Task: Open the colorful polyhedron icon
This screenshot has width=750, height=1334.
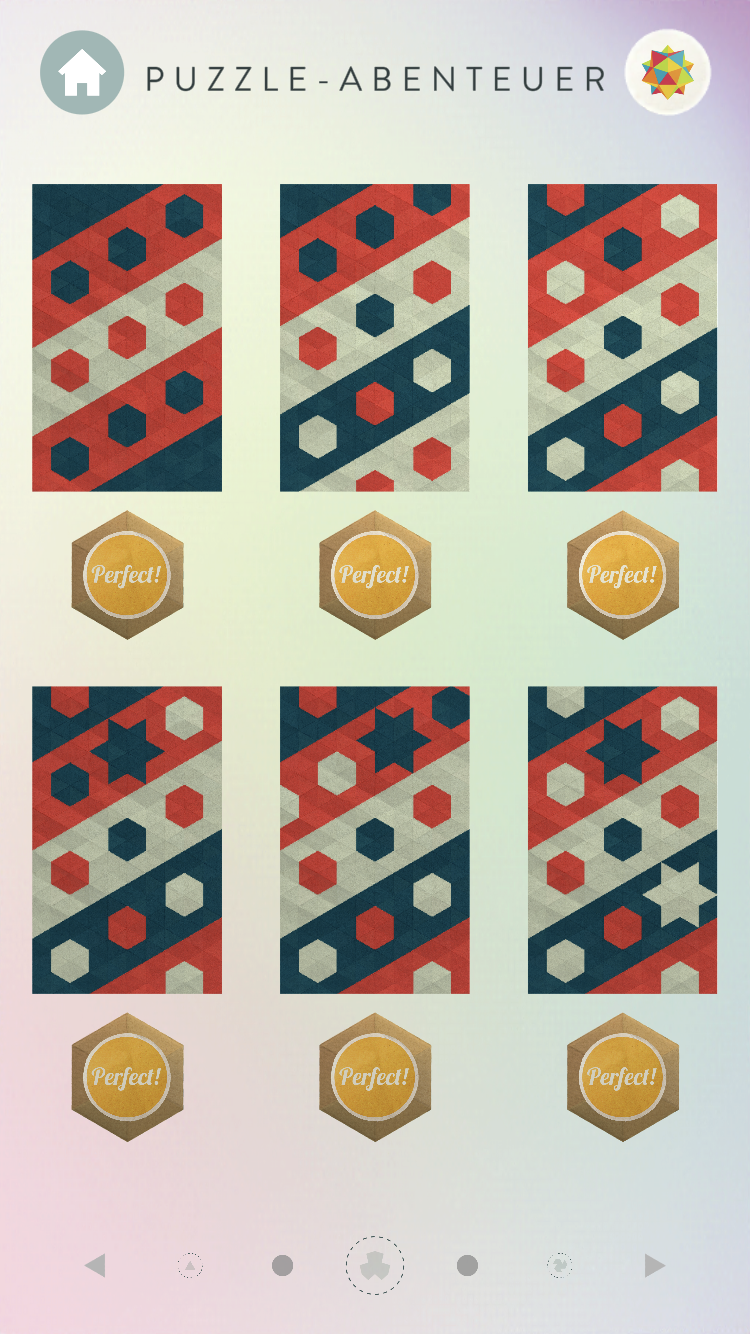Action: (x=667, y=73)
